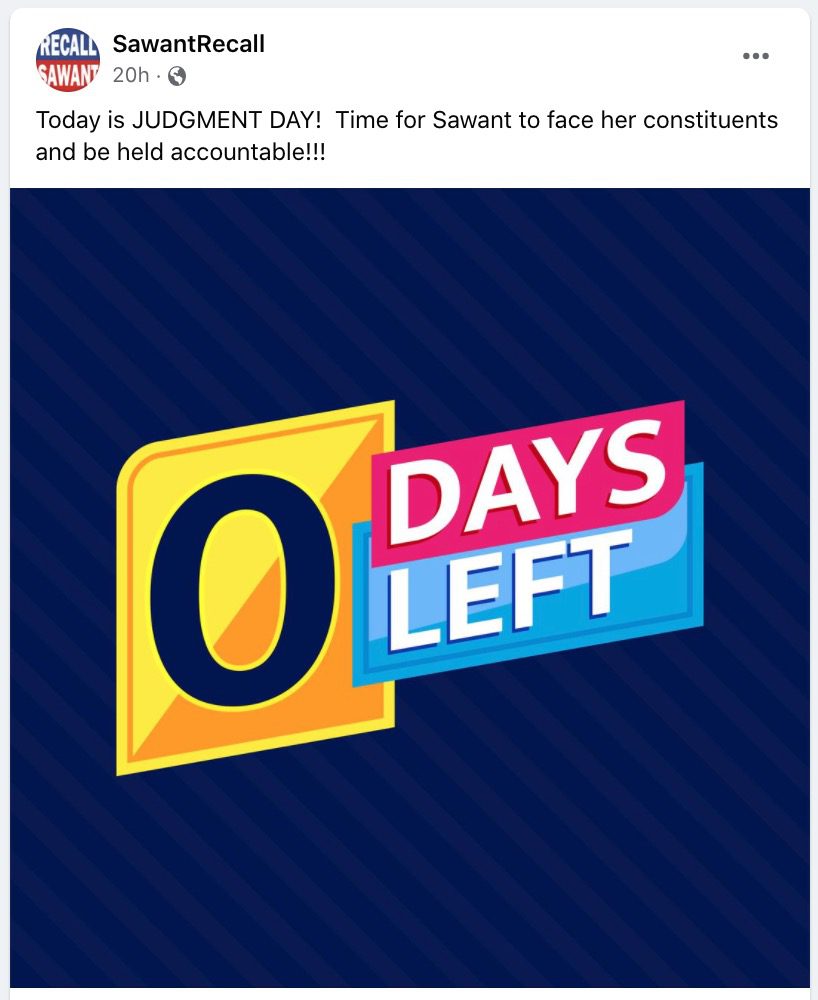The image size is (818, 1000).
Task: Open the post's three-dot options menu
Action: 756,57
